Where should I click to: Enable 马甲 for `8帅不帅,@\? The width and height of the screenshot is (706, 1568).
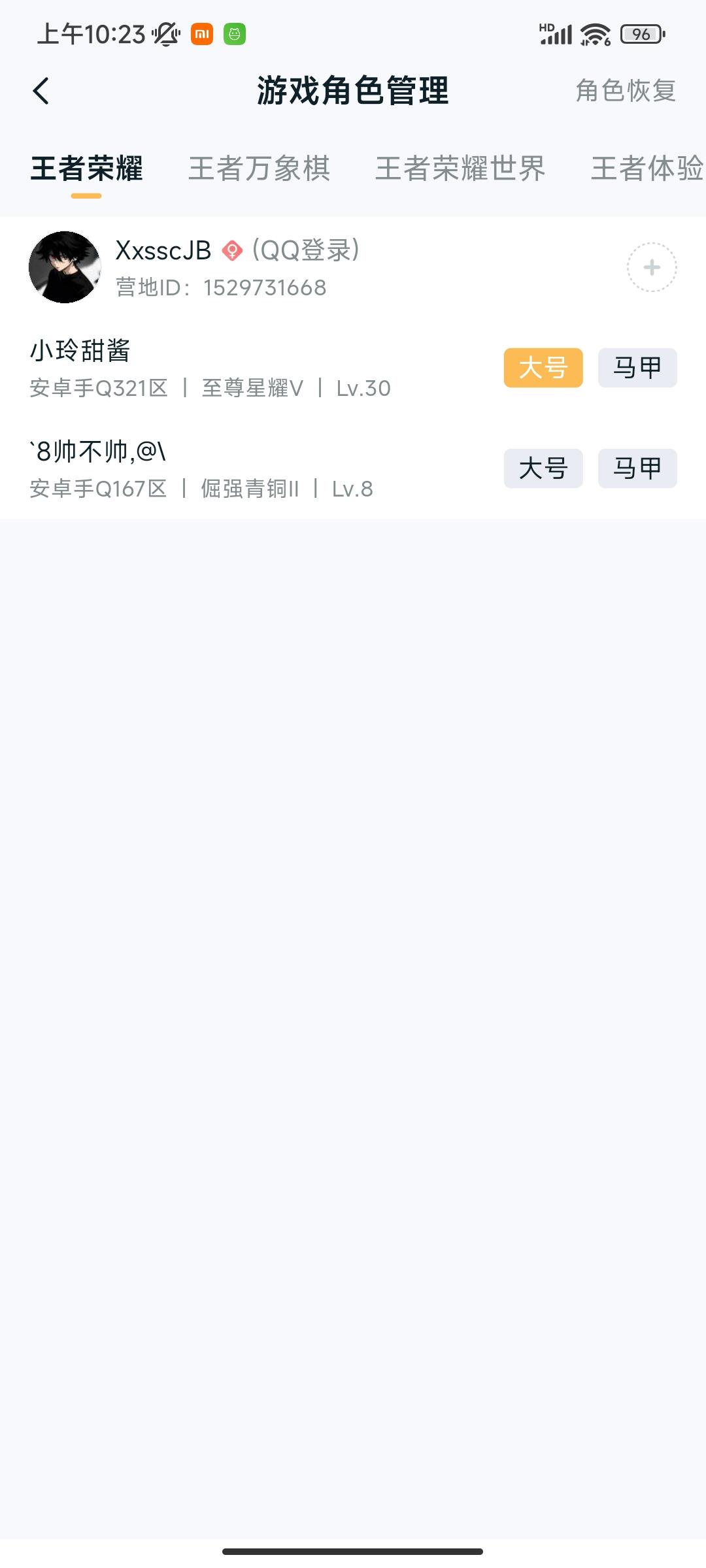pyautogui.click(x=637, y=468)
